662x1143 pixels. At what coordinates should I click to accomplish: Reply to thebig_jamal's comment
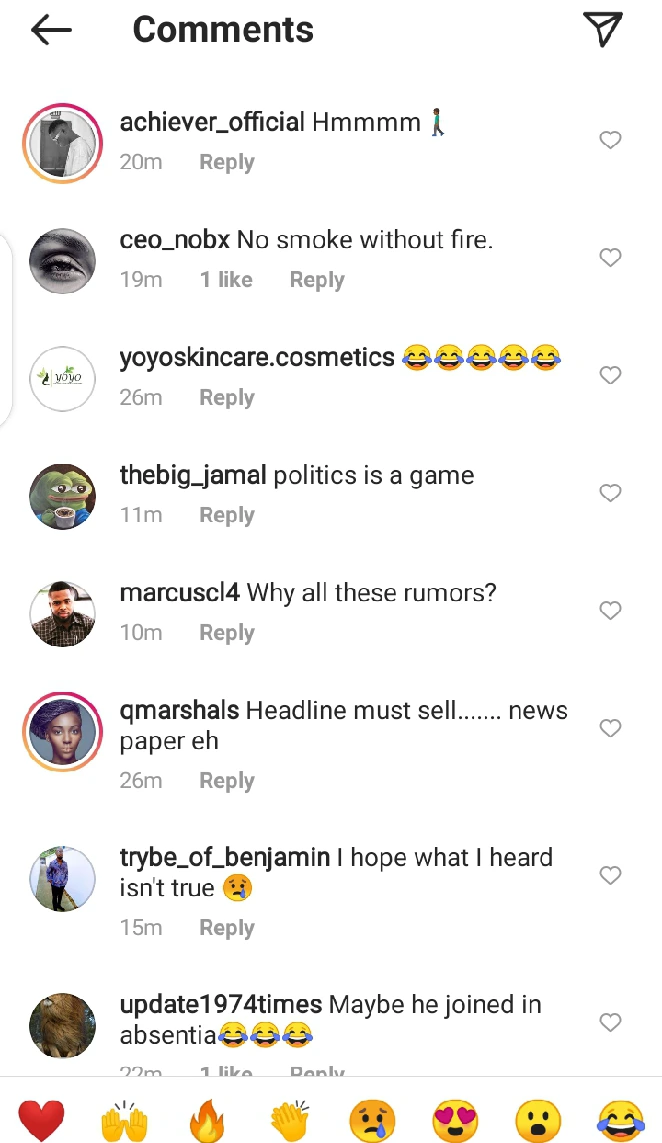click(227, 515)
